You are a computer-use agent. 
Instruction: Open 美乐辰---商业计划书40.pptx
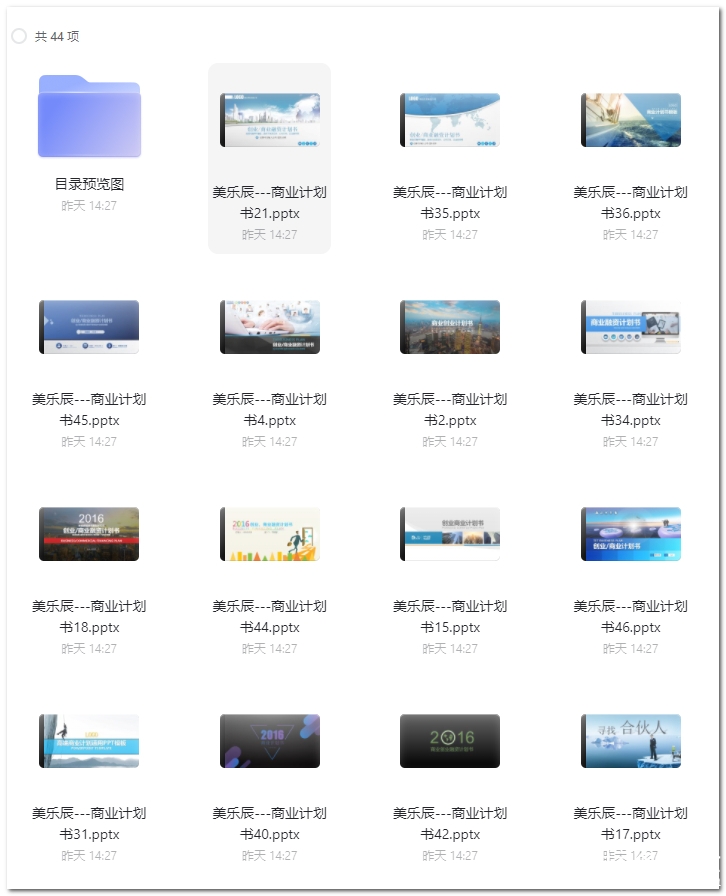(x=270, y=741)
